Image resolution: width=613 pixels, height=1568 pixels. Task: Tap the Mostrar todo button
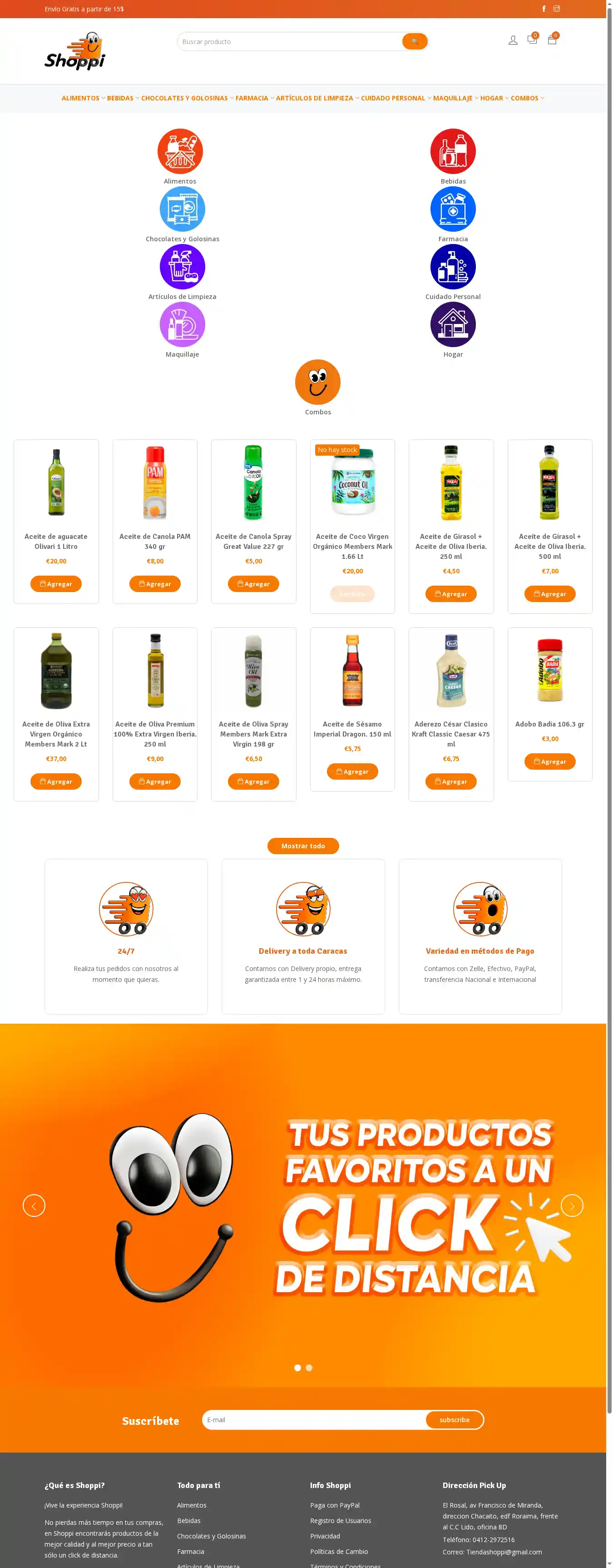click(303, 846)
